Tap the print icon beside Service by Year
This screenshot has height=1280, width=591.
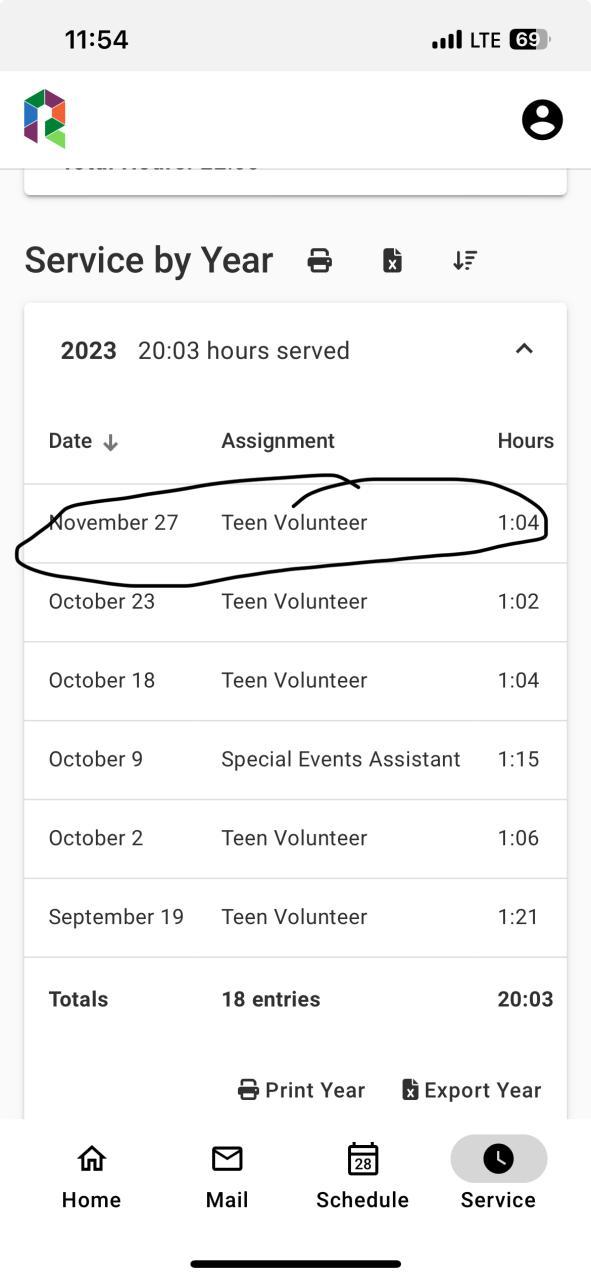(x=320, y=261)
